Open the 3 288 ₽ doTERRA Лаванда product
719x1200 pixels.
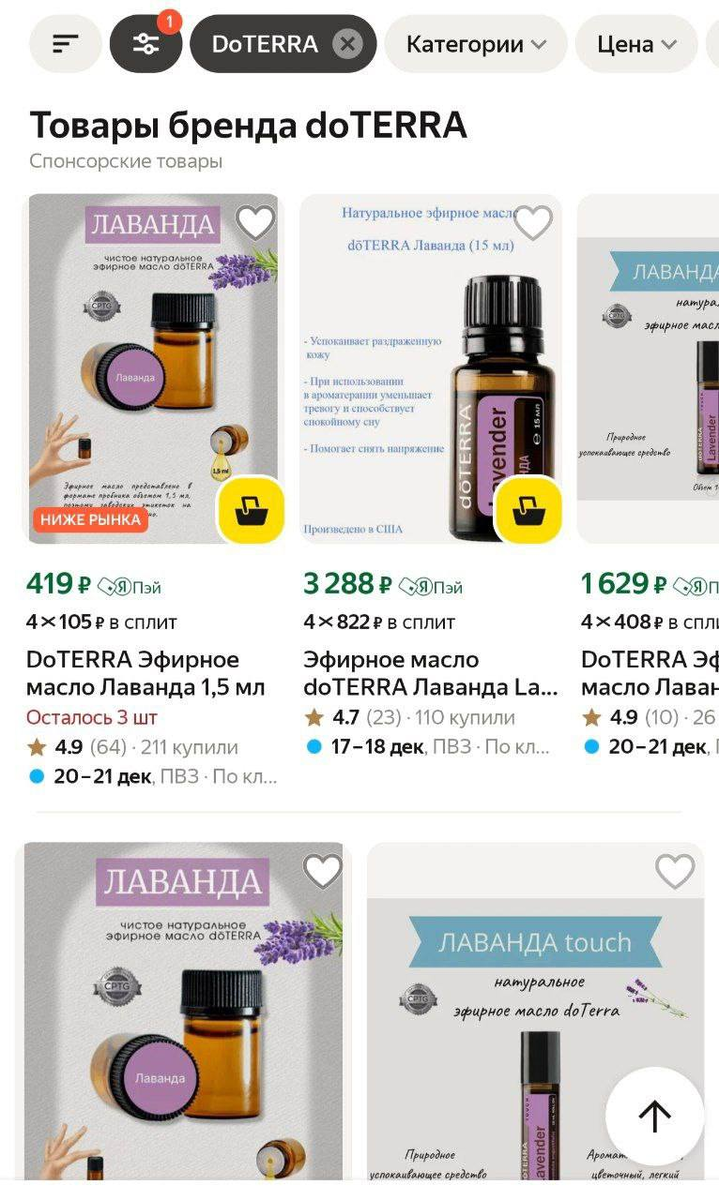tap(430, 673)
